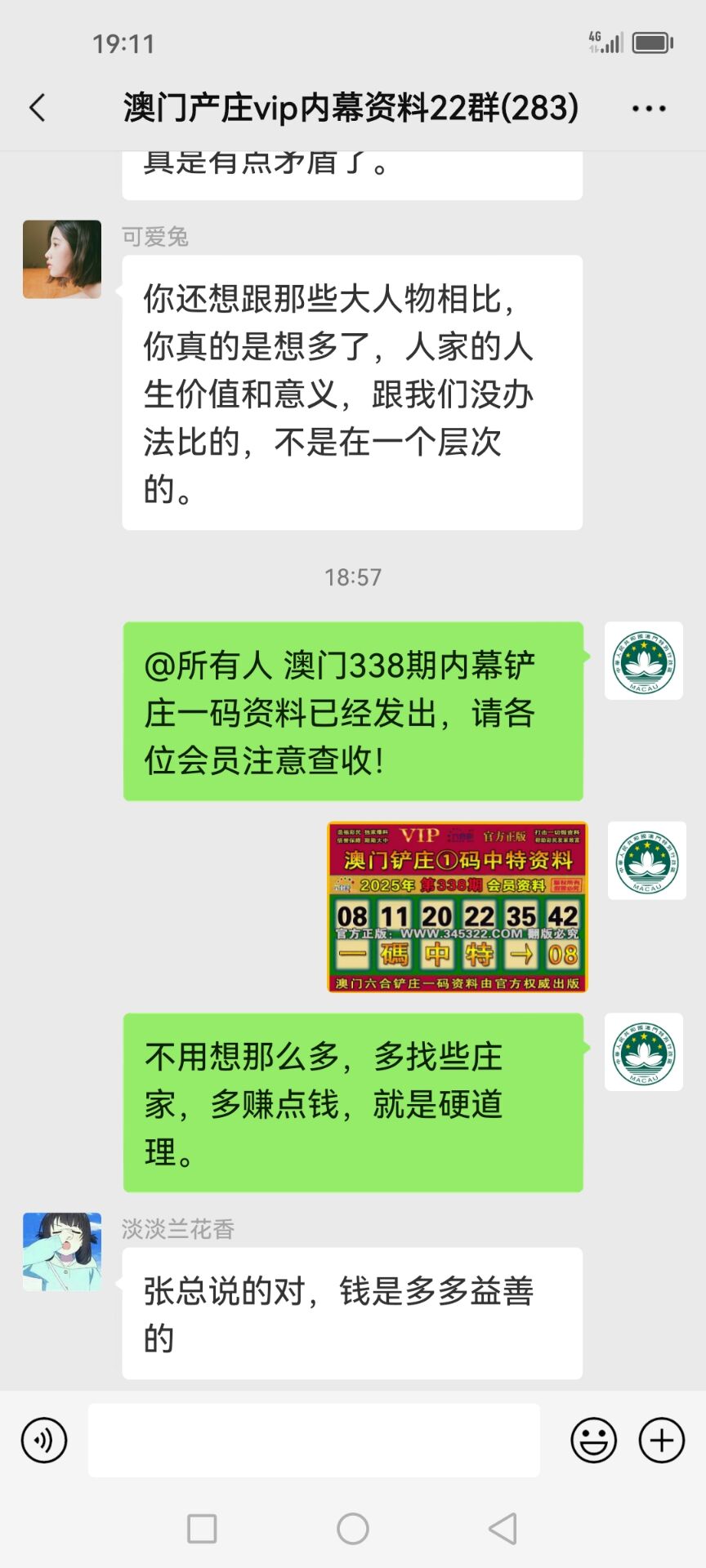The width and height of the screenshot is (706, 1568).
Task: Open the emoji sticker panel
Action: (593, 1440)
